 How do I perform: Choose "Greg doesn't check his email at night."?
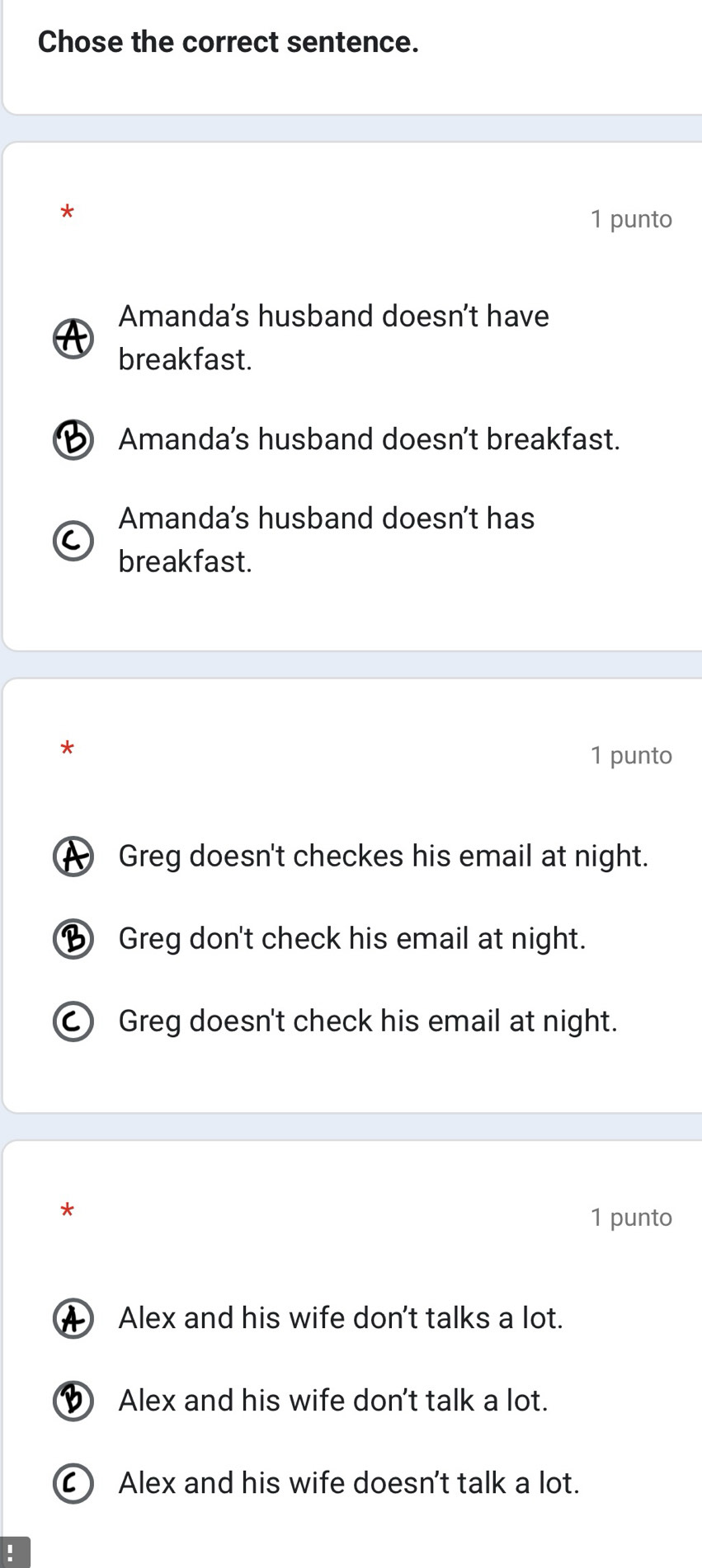[x=73, y=1021]
